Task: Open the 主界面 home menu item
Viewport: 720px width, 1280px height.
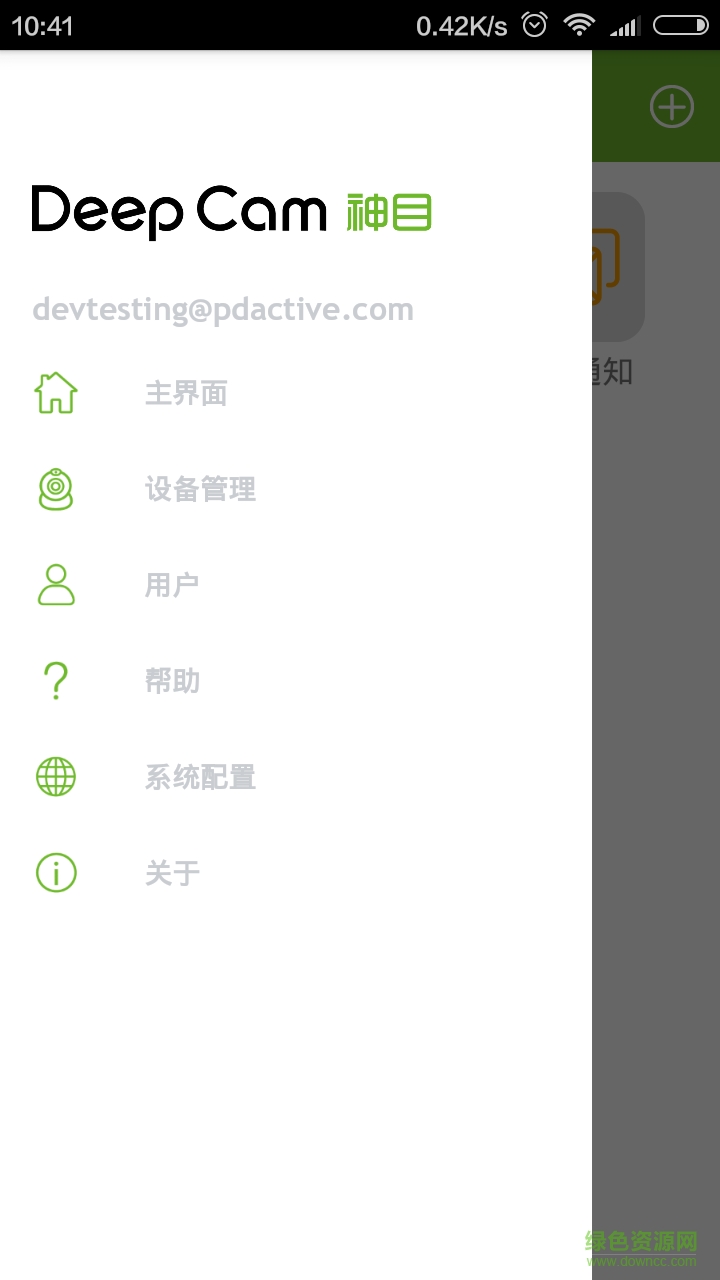Action: 186,393
